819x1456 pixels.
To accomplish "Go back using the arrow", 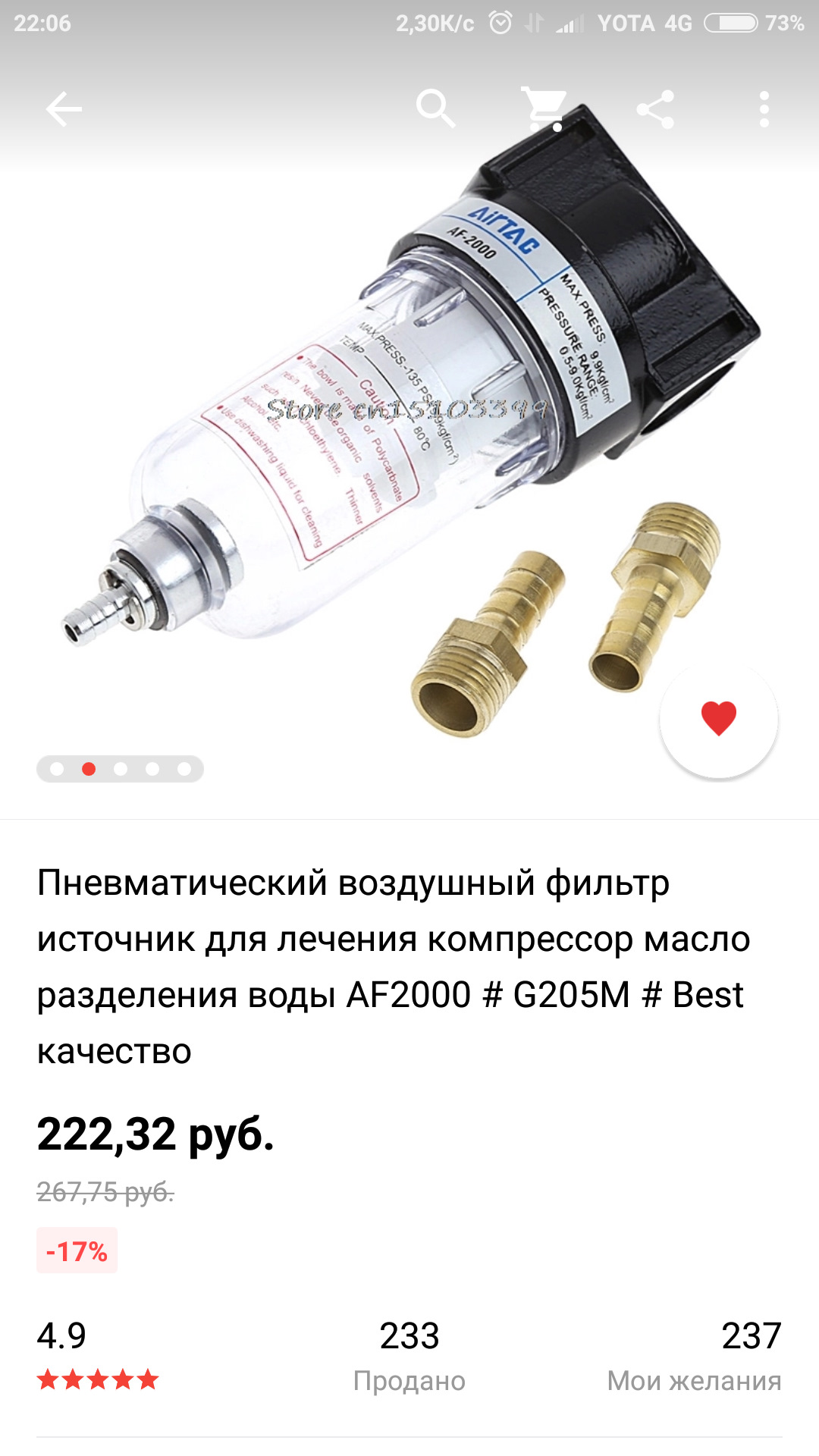I will click(x=64, y=109).
